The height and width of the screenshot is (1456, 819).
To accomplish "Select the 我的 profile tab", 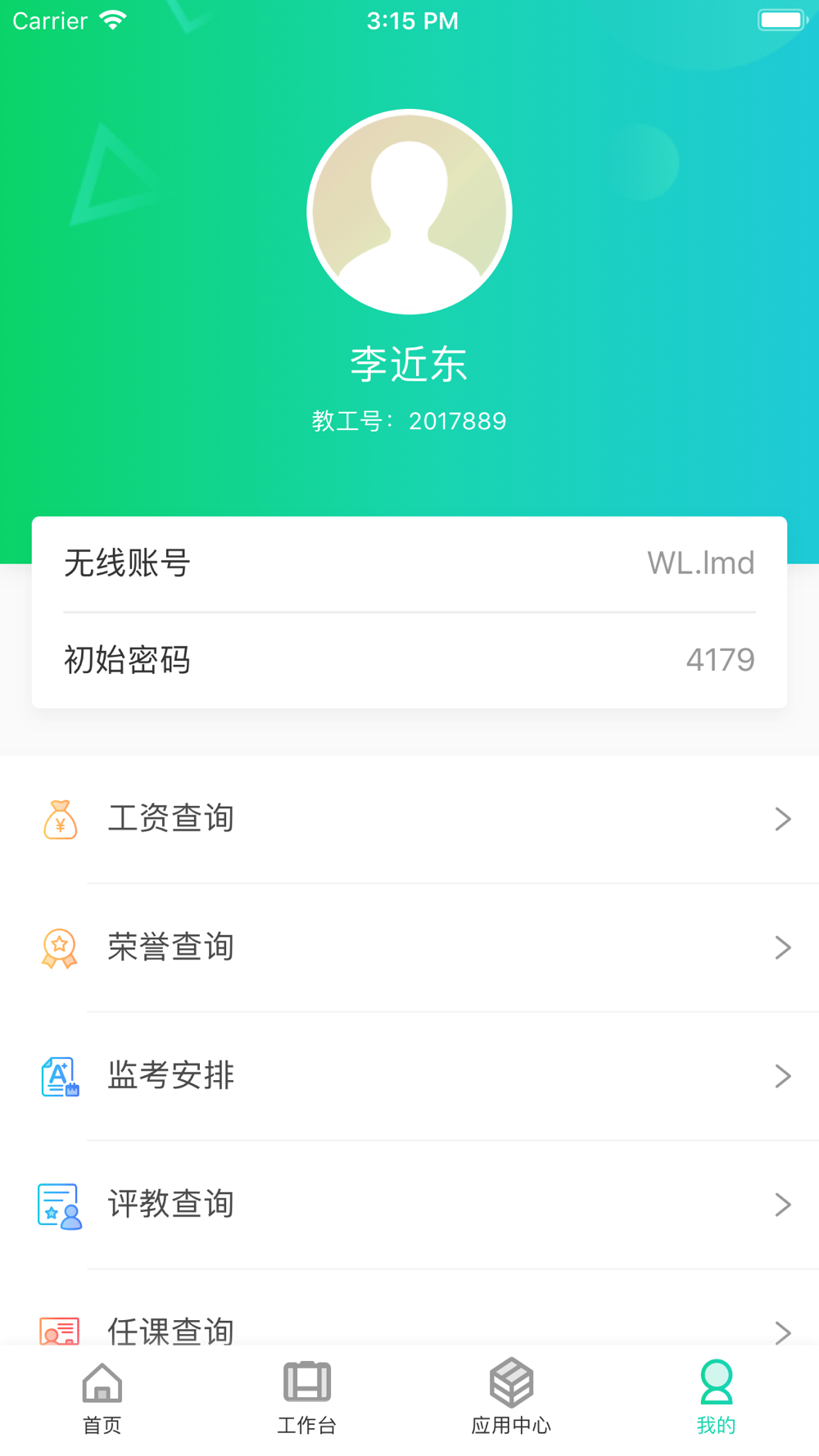I will 717,1399.
